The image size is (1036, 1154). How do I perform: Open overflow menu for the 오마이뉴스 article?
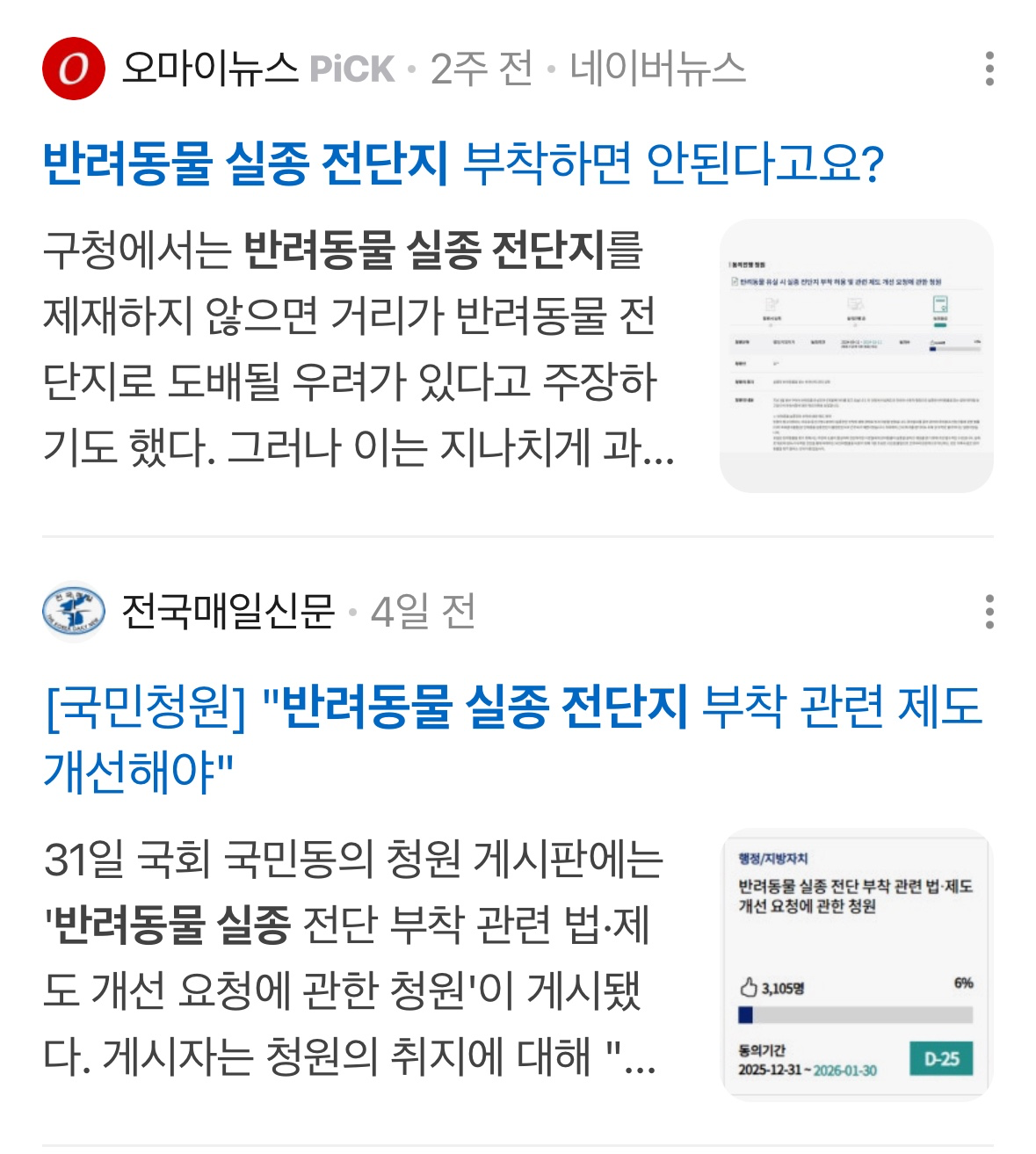point(989,69)
